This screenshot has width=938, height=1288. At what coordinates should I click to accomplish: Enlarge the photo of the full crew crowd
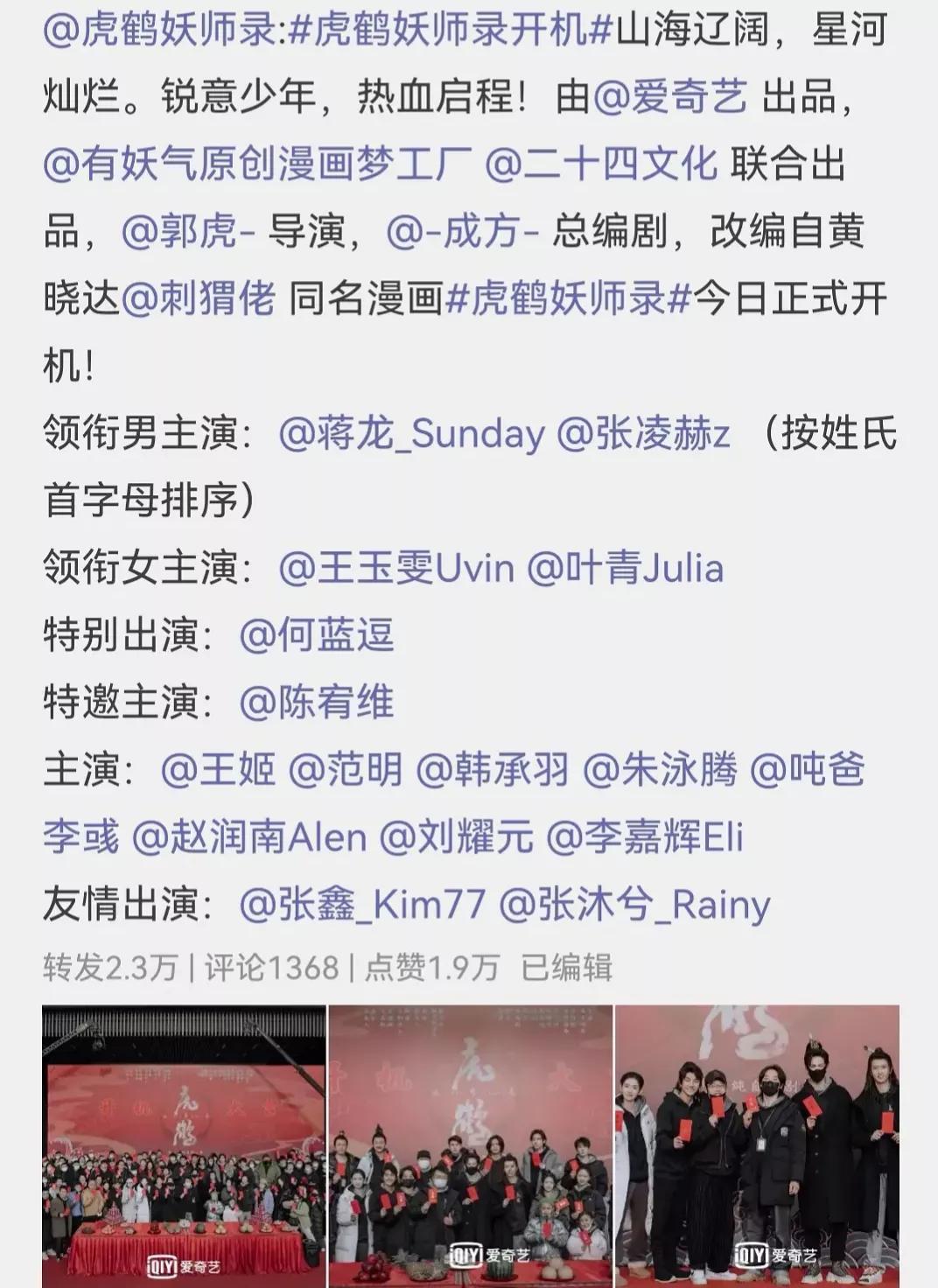tap(184, 1144)
